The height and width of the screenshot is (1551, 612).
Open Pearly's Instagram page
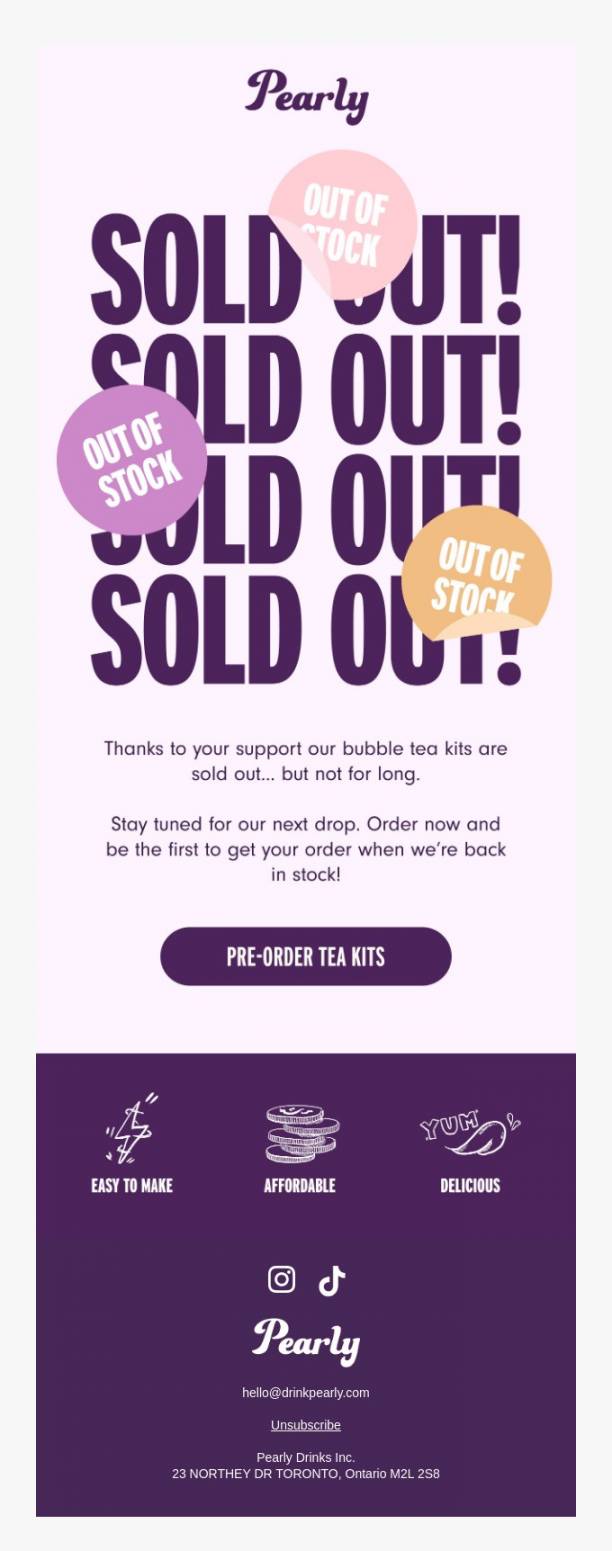pyautogui.click(x=281, y=1279)
